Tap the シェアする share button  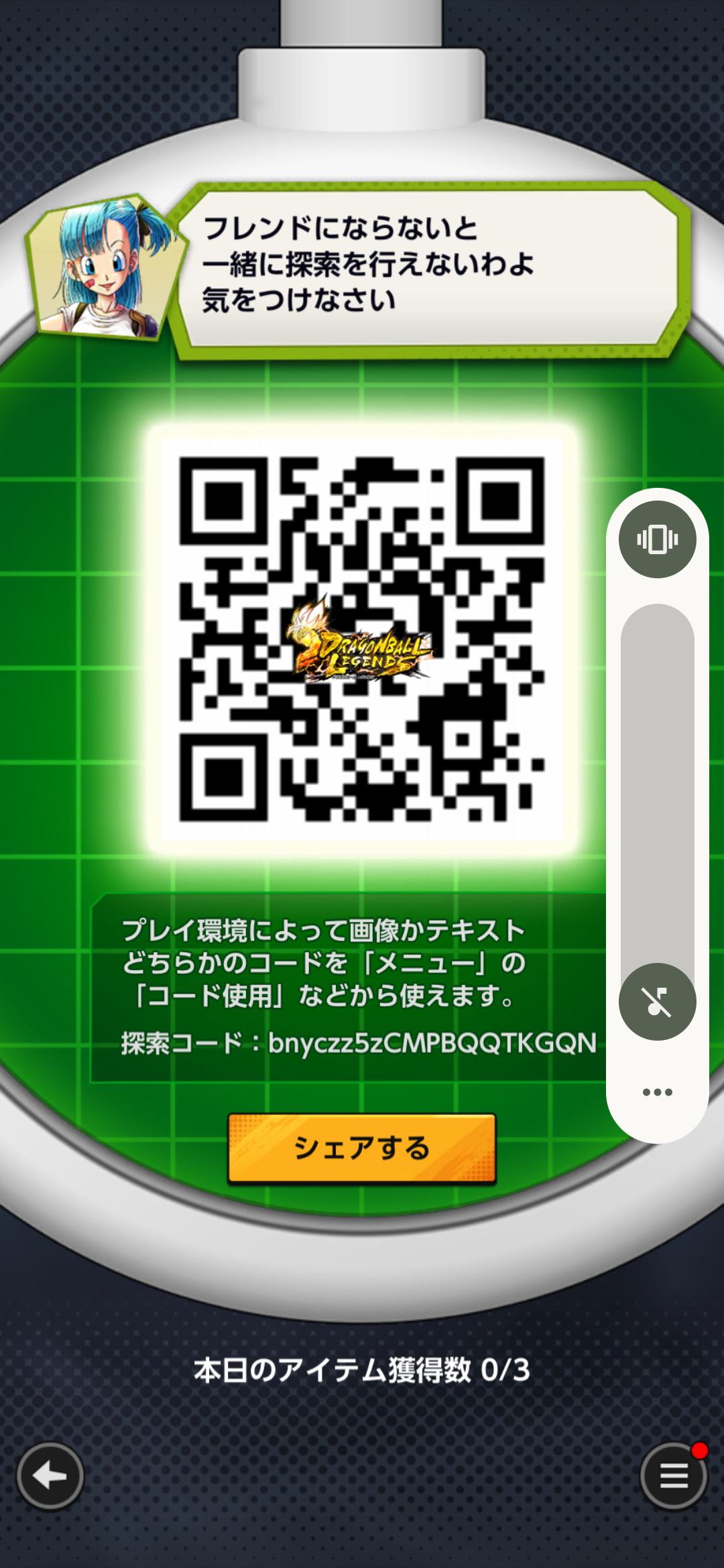pos(362,1149)
